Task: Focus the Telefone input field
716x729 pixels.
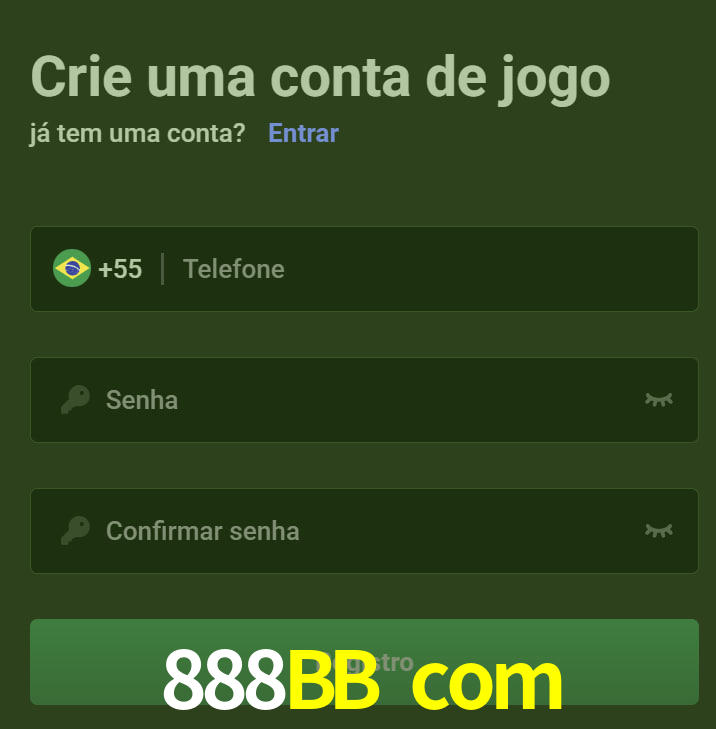Action: point(420,269)
